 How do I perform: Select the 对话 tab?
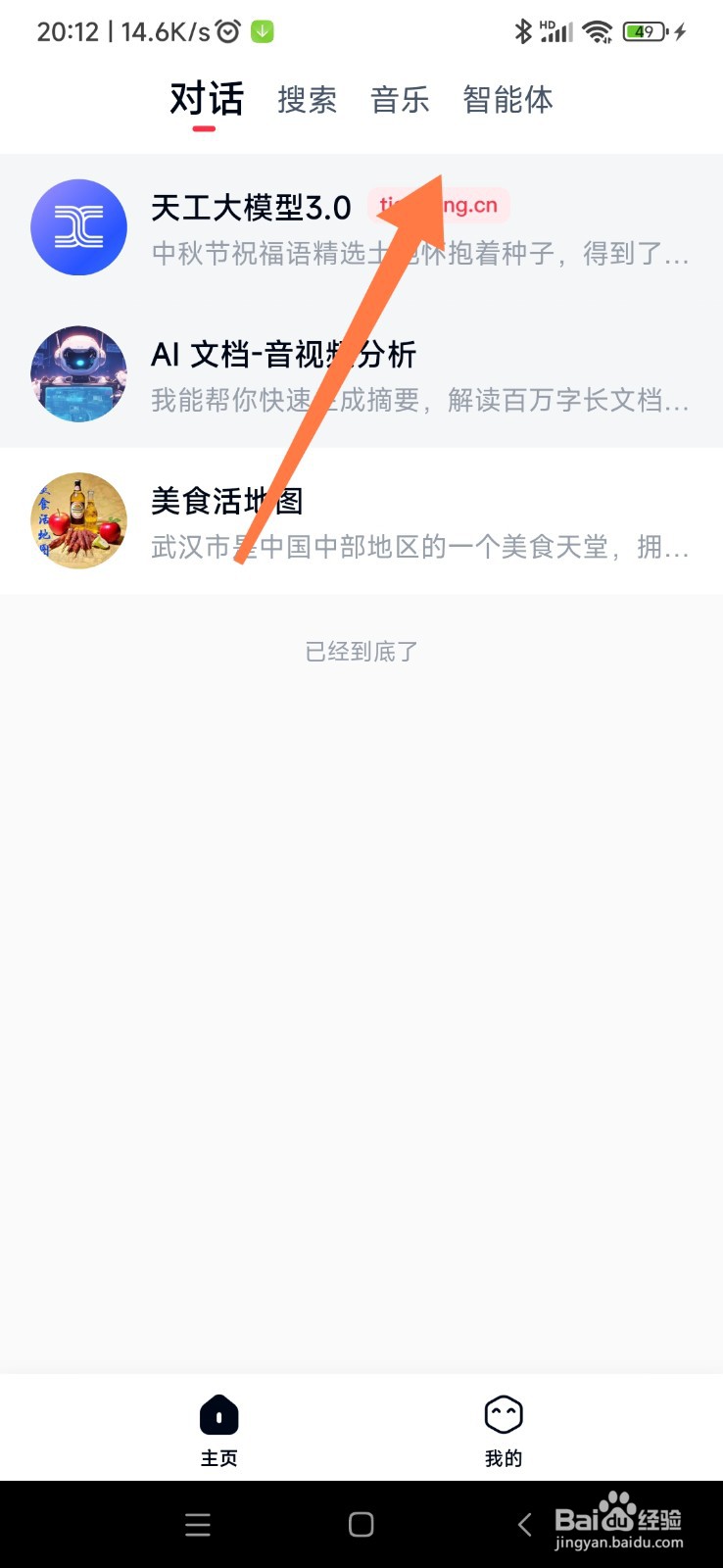click(x=205, y=99)
